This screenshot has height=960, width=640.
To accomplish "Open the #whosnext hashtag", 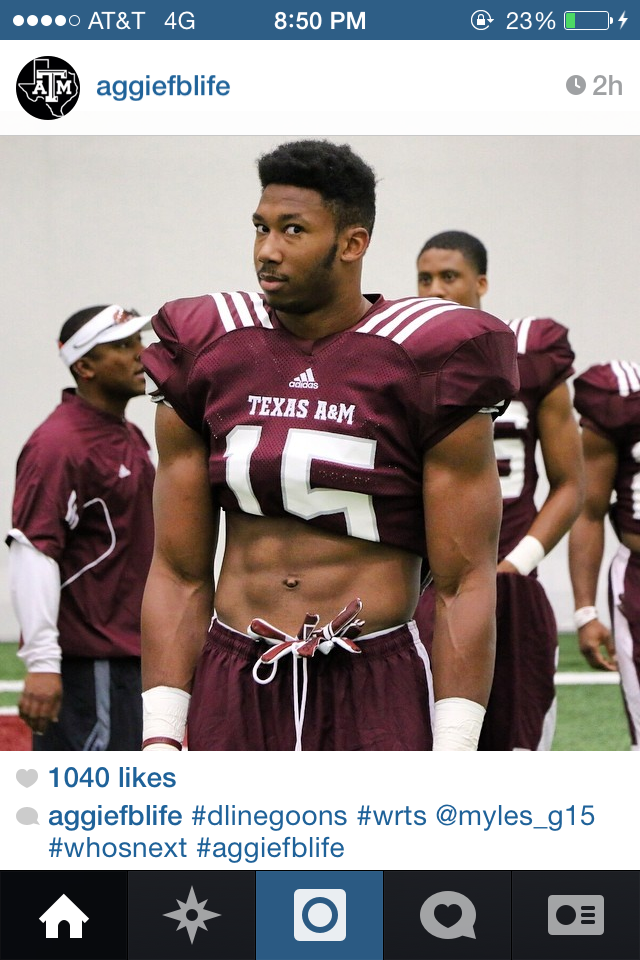I will pyautogui.click(x=117, y=849).
